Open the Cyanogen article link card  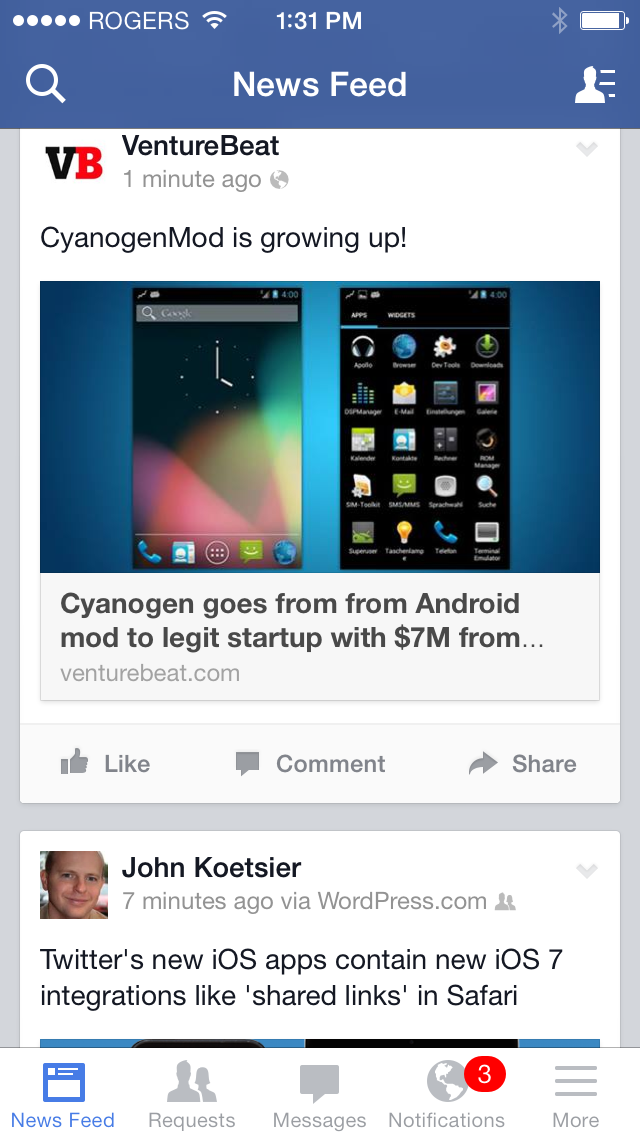pos(320,636)
